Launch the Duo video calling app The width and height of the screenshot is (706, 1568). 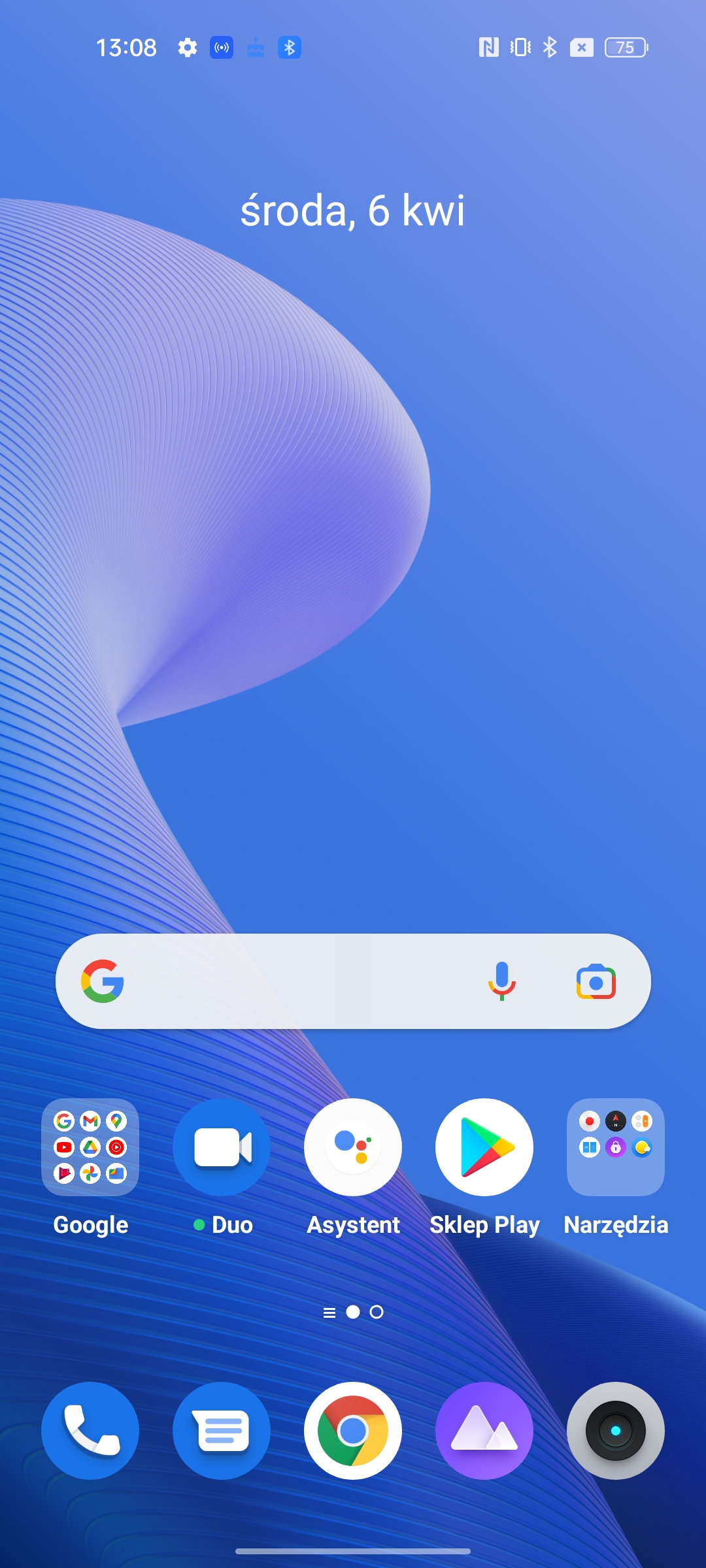(222, 1147)
